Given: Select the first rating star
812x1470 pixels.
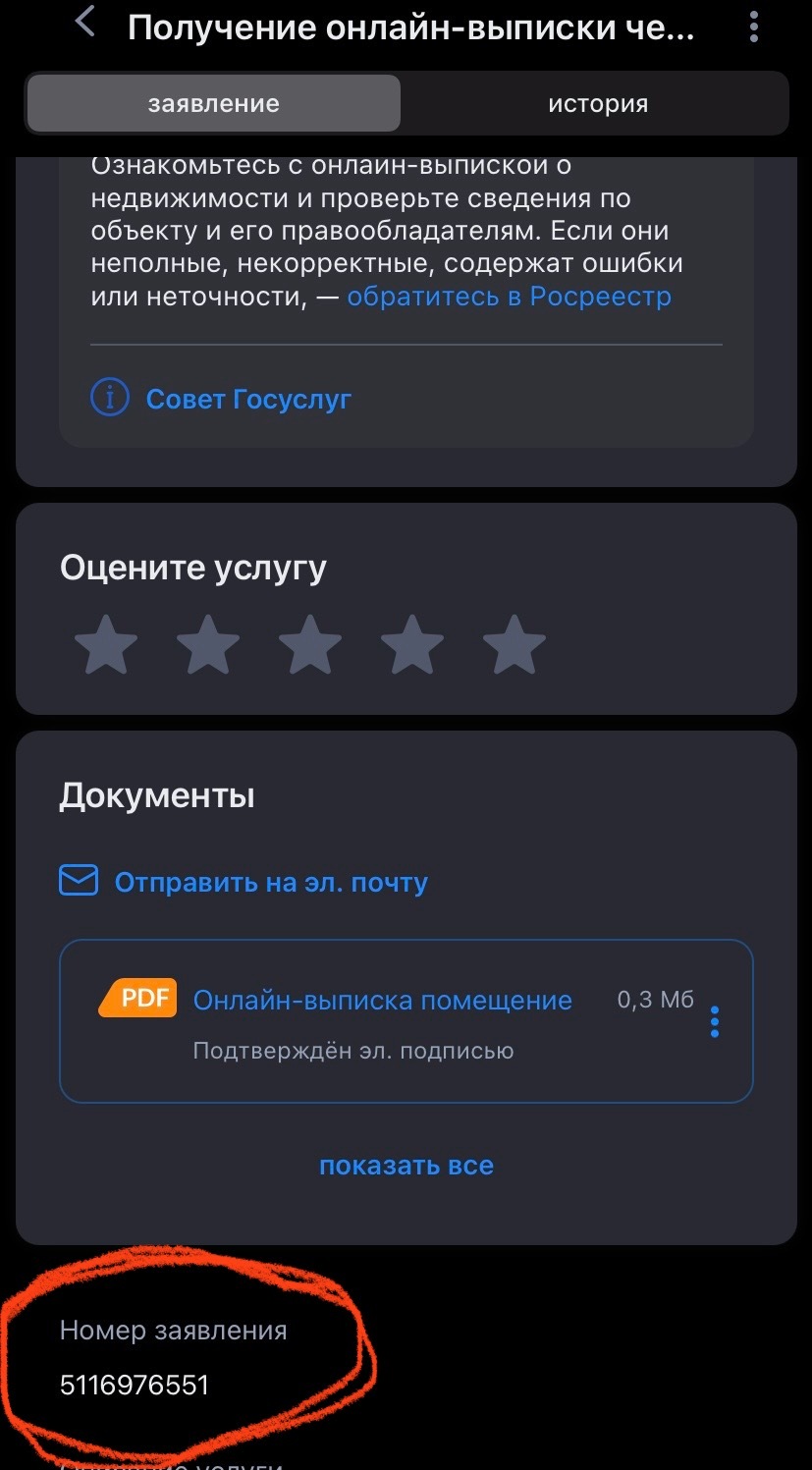Looking at the screenshot, I should (x=106, y=643).
